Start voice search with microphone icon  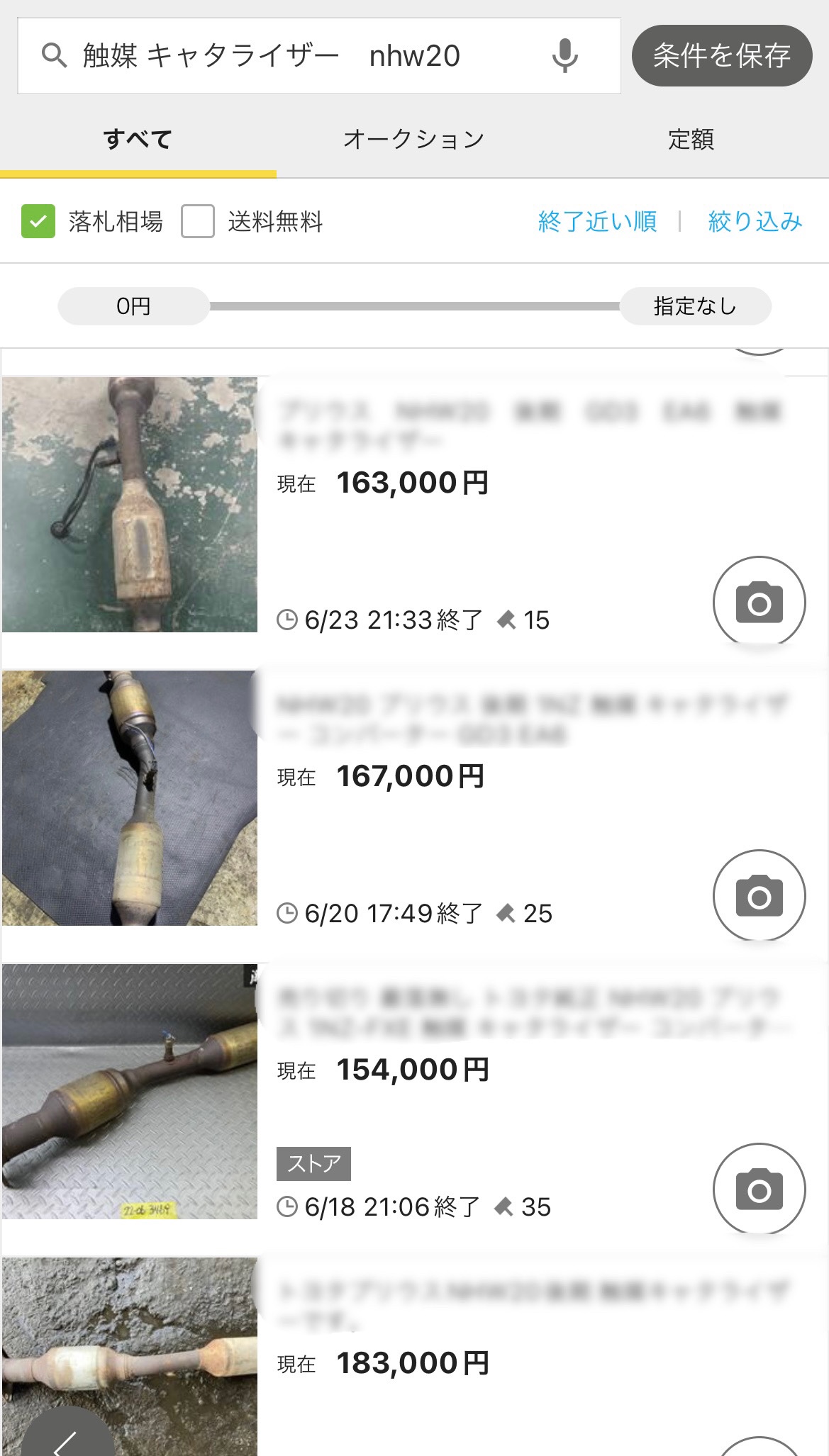click(564, 56)
